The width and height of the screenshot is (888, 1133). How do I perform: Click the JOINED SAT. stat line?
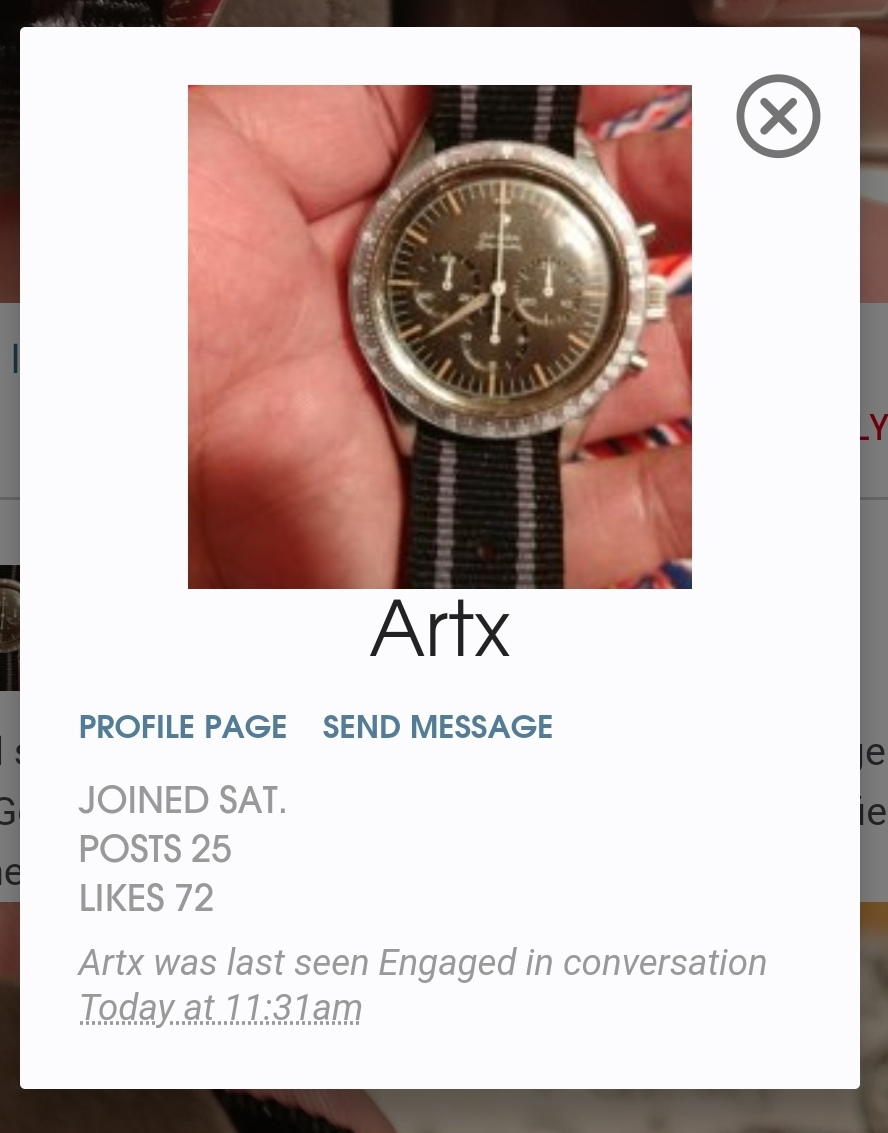coord(182,800)
